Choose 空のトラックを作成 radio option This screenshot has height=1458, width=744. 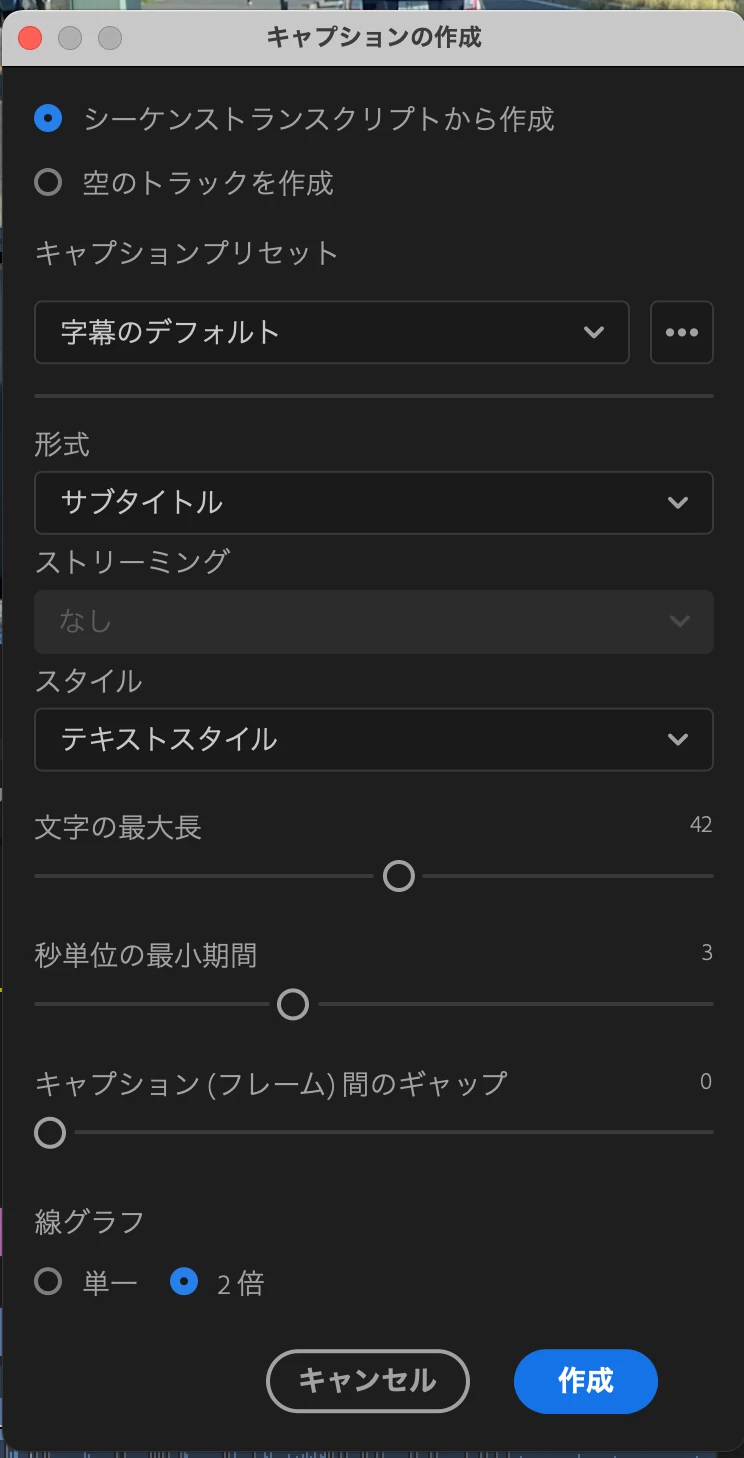tap(48, 183)
